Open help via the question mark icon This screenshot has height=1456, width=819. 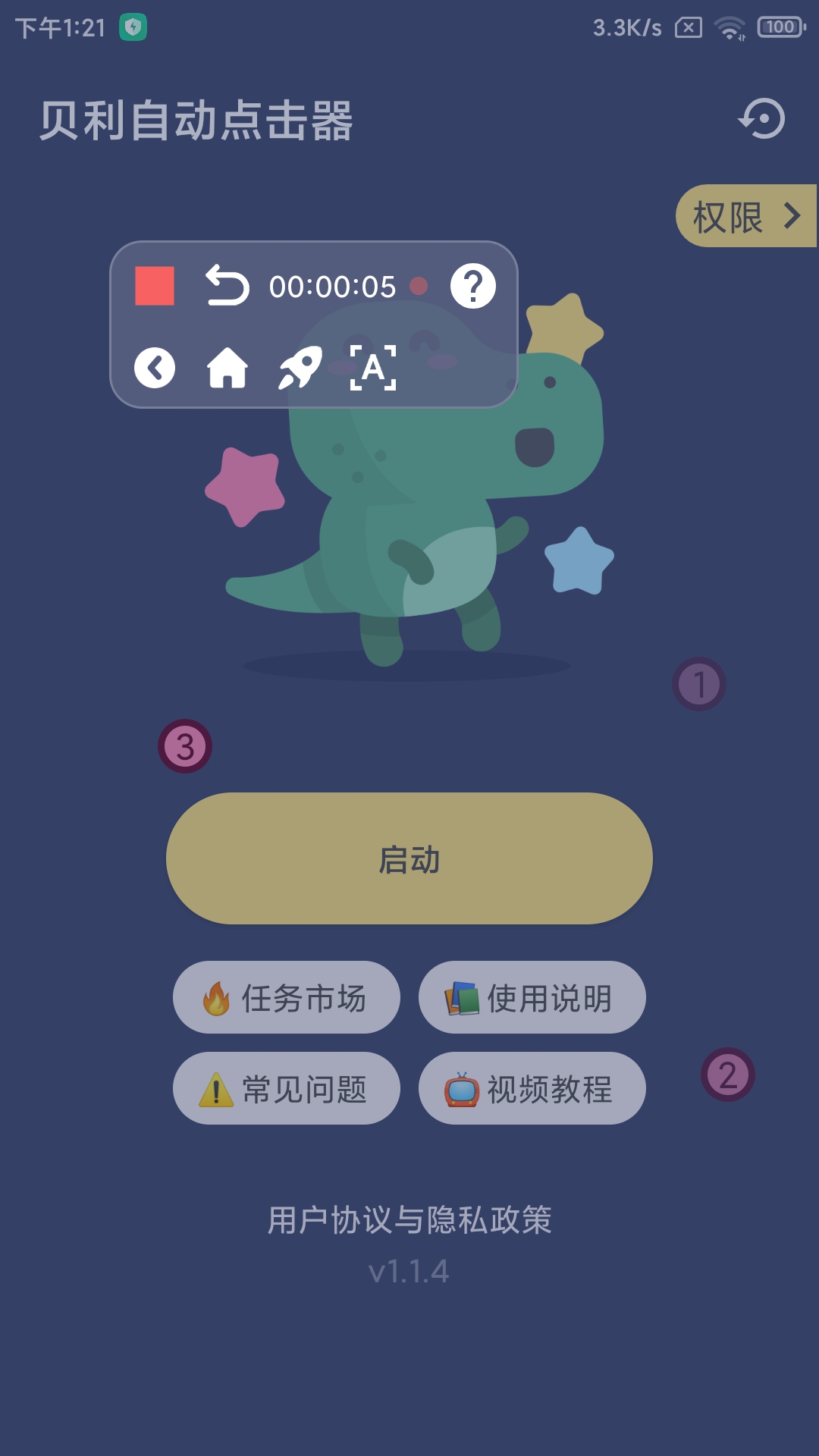tap(474, 284)
